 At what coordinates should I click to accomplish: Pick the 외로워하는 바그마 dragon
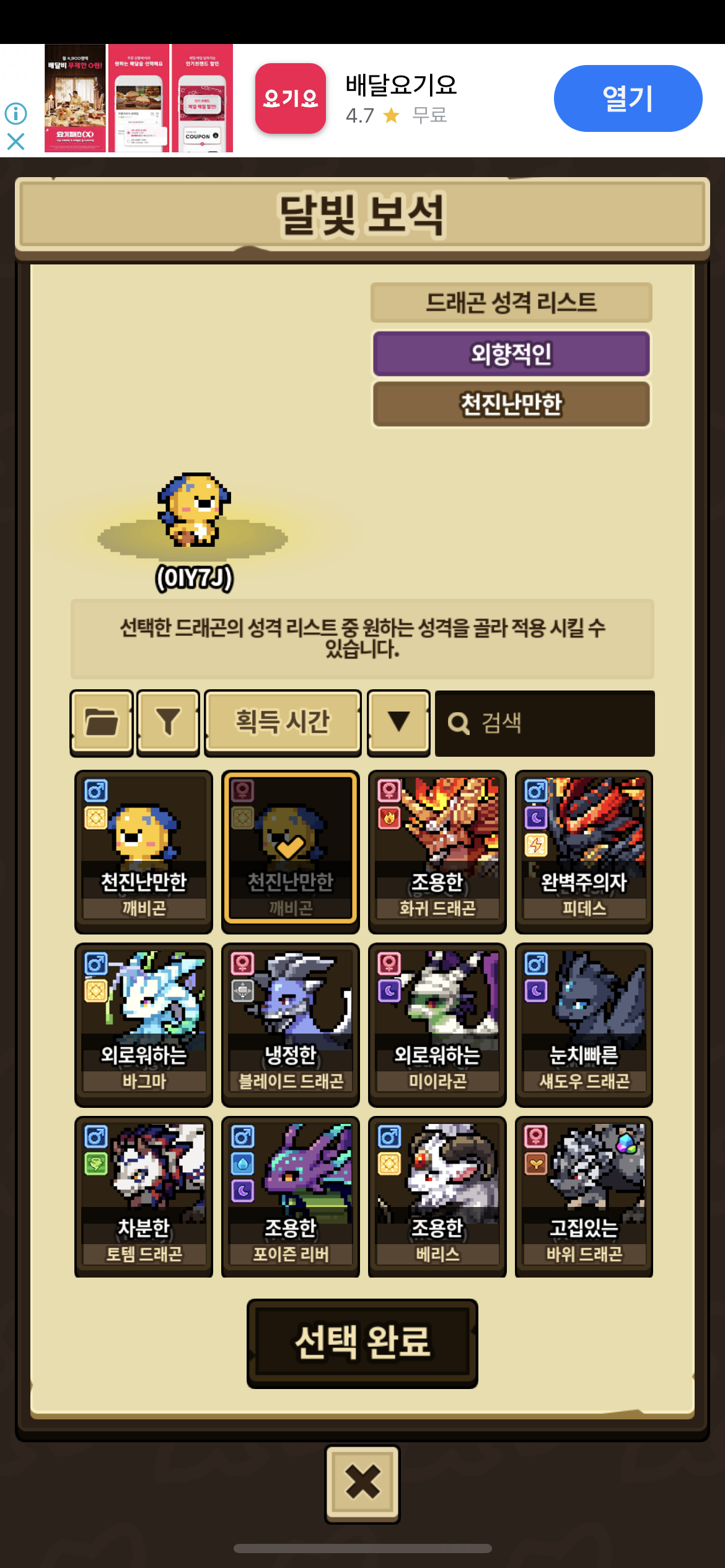144,1024
